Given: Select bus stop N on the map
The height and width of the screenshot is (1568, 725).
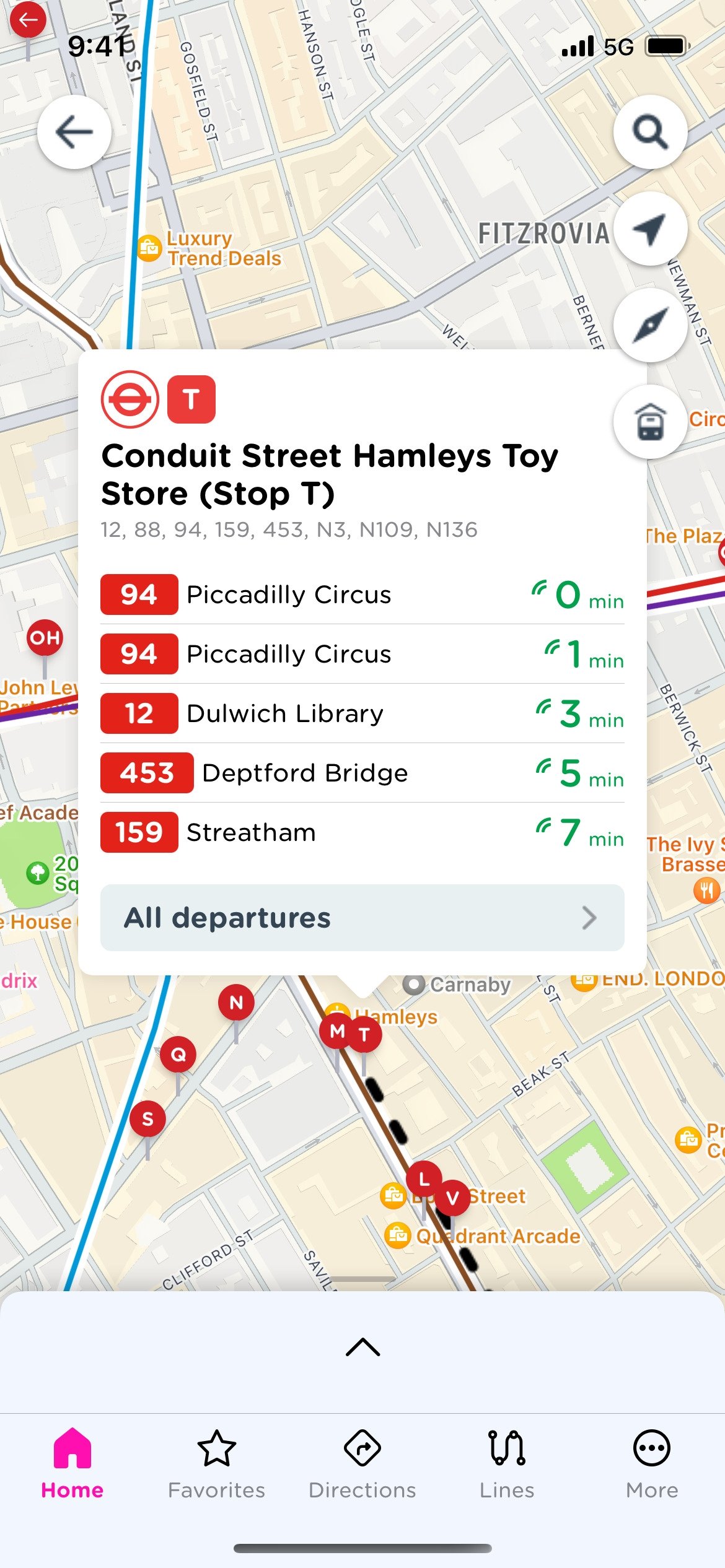Looking at the screenshot, I should 236,1003.
